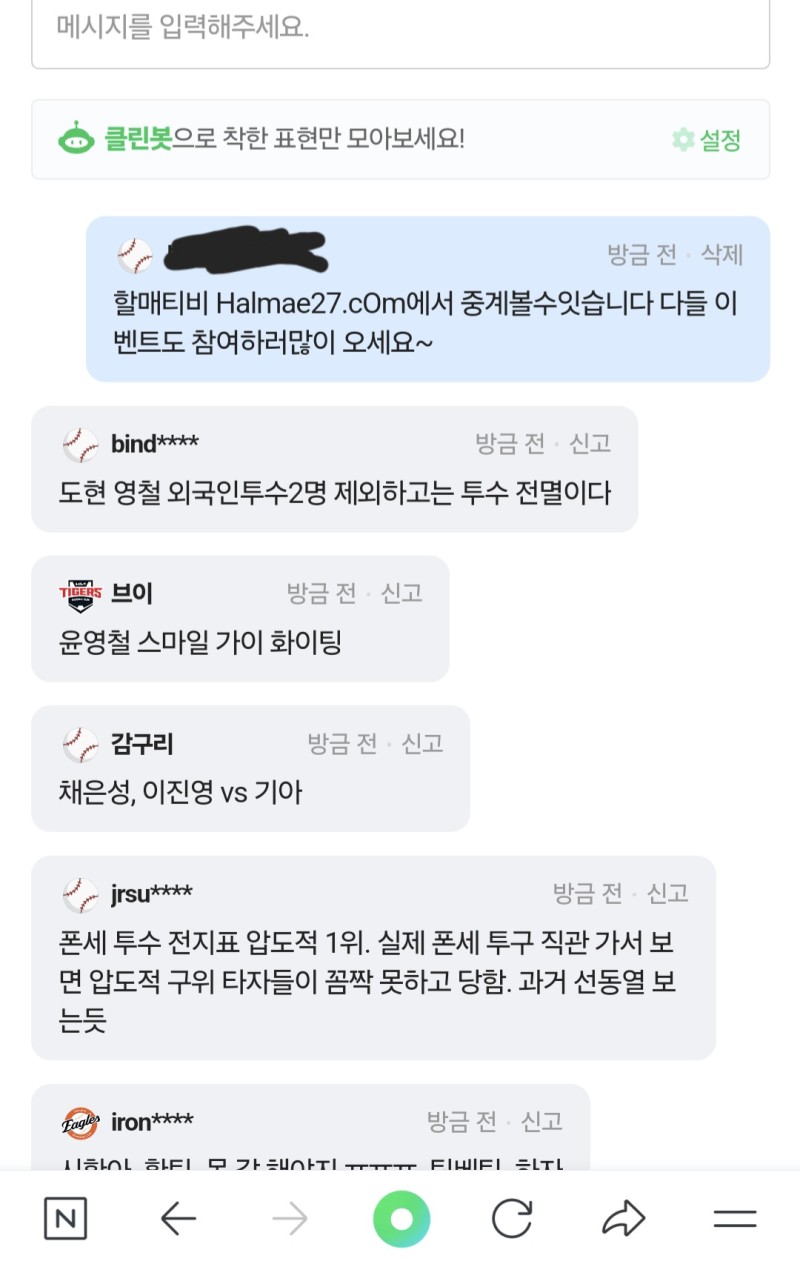Go to the Naver home N button

66,1218
